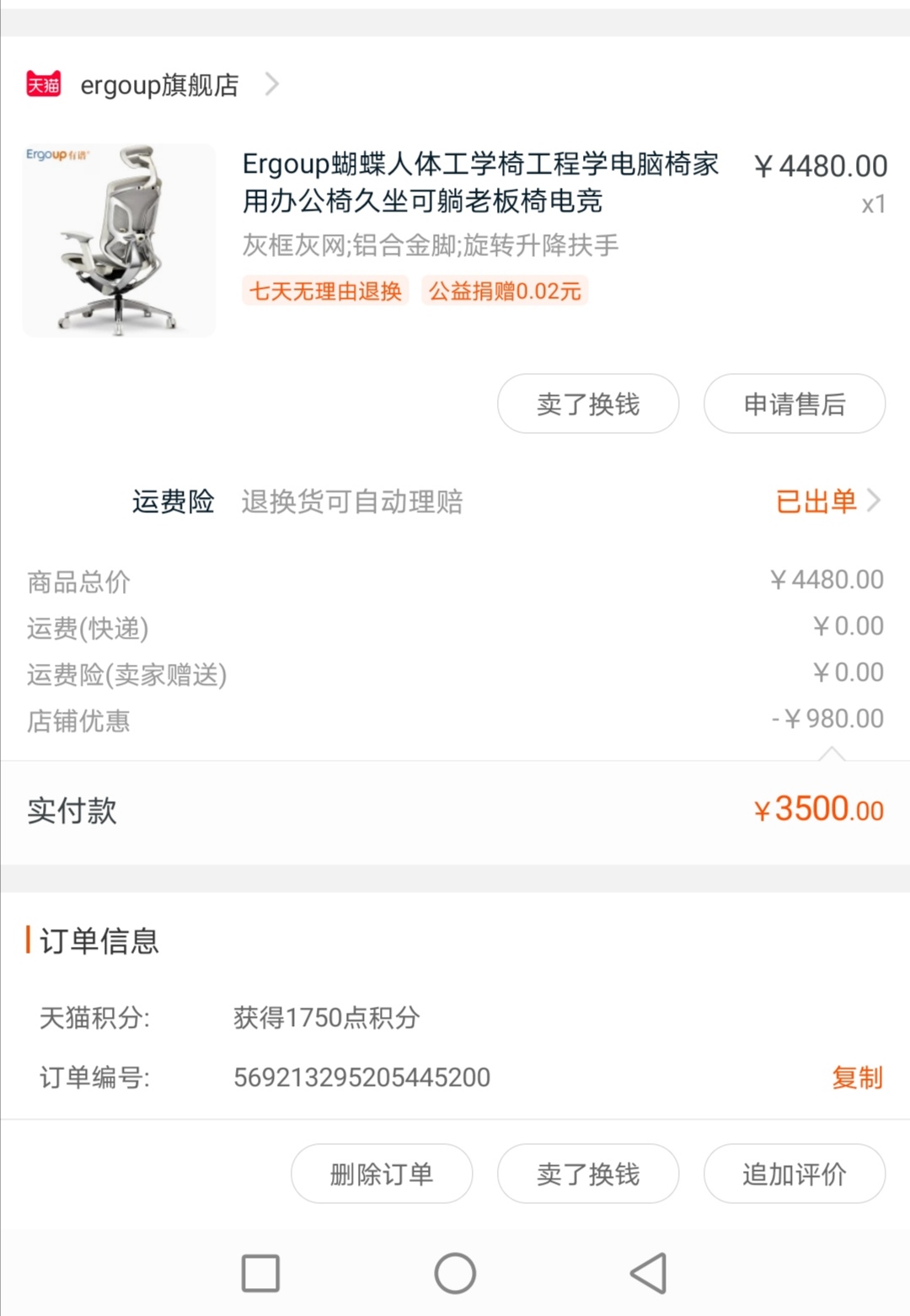Go back with the system back button
The image size is (910, 1316).
[x=649, y=1273]
